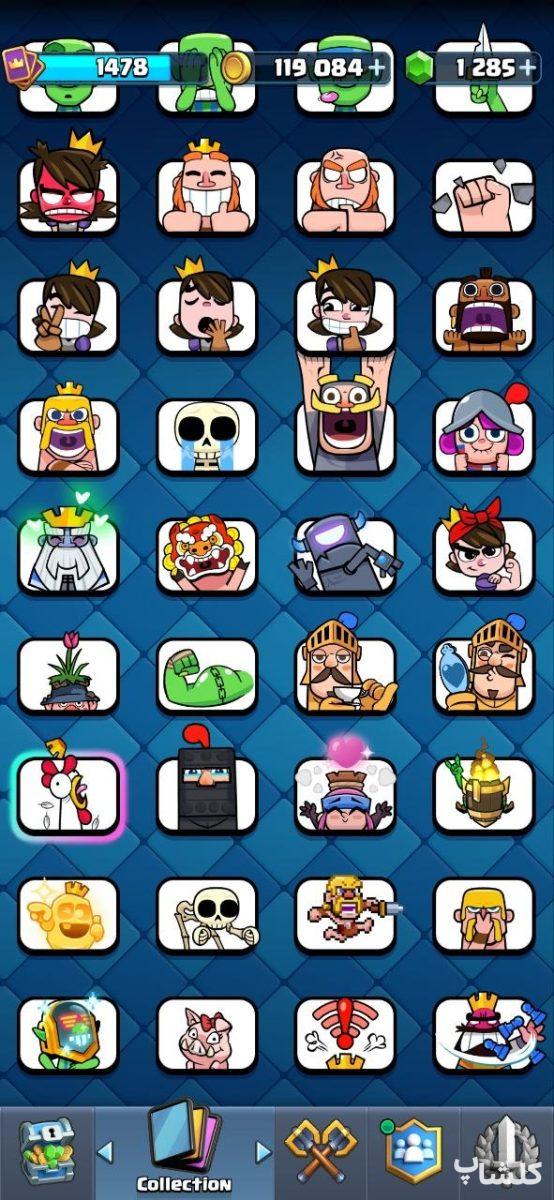Select the yawning princess emote
Image resolution: width=554 pixels, height=1200 pixels.
tap(207, 310)
